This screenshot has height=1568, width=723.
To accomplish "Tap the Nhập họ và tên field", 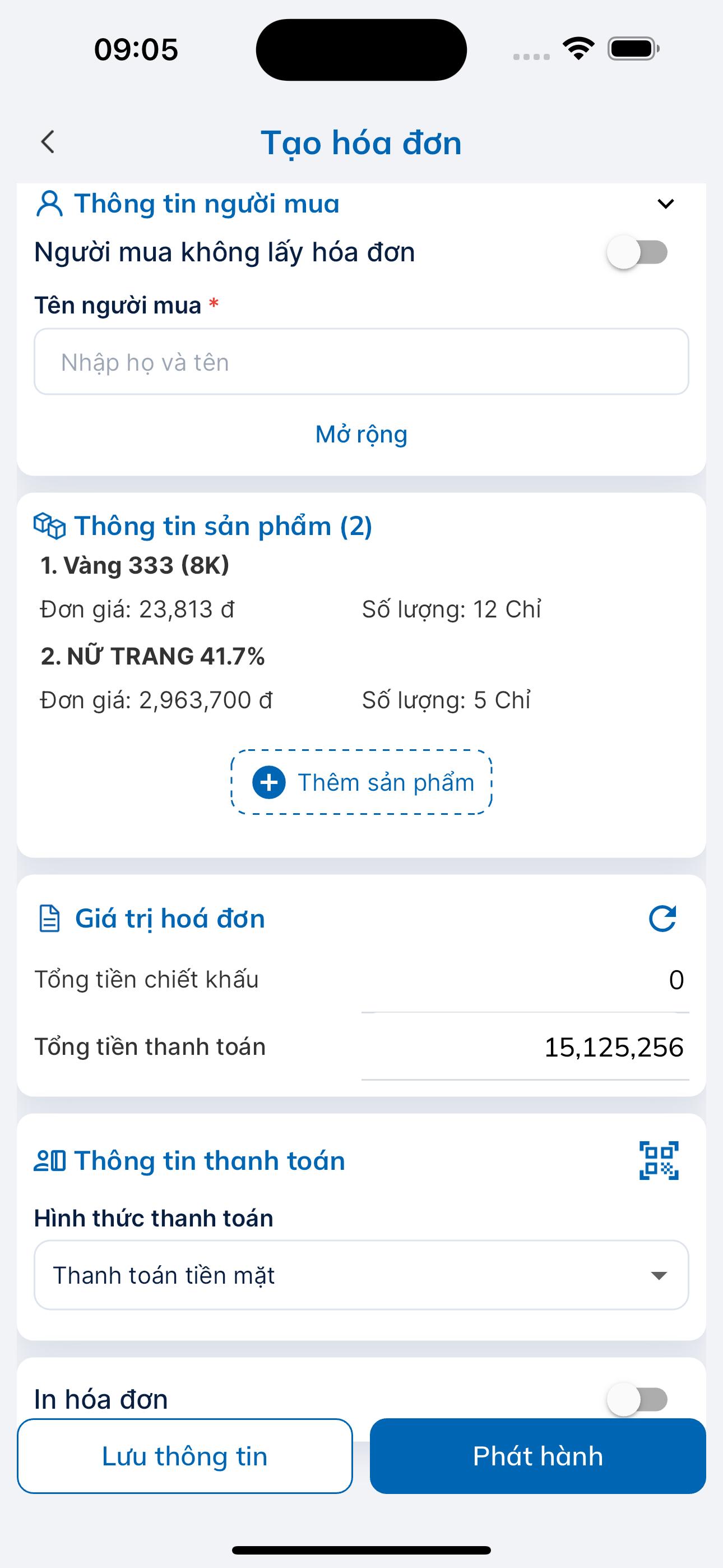I will (x=361, y=362).
